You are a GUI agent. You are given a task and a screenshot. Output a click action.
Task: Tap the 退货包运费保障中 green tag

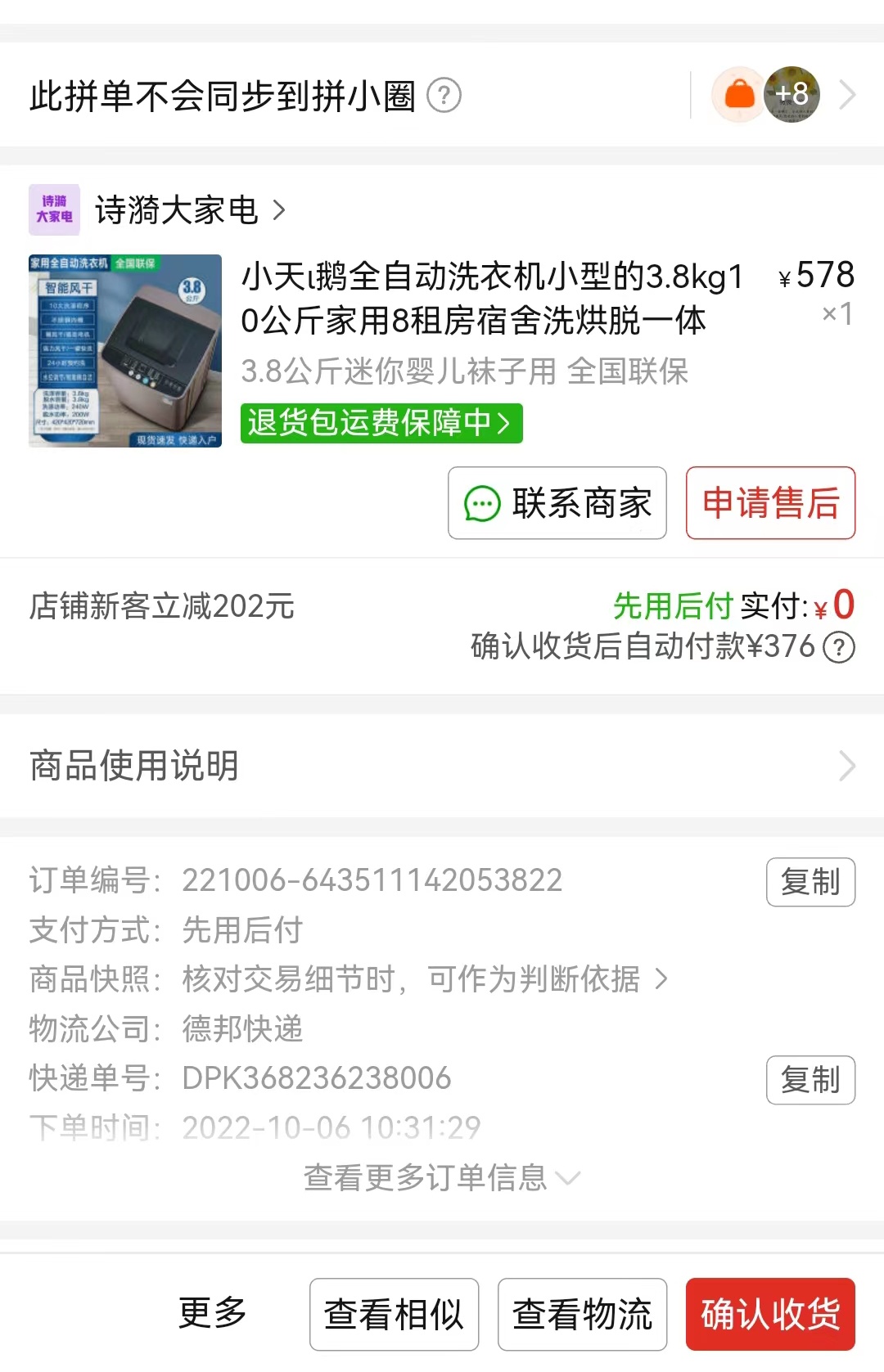click(x=381, y=423)
